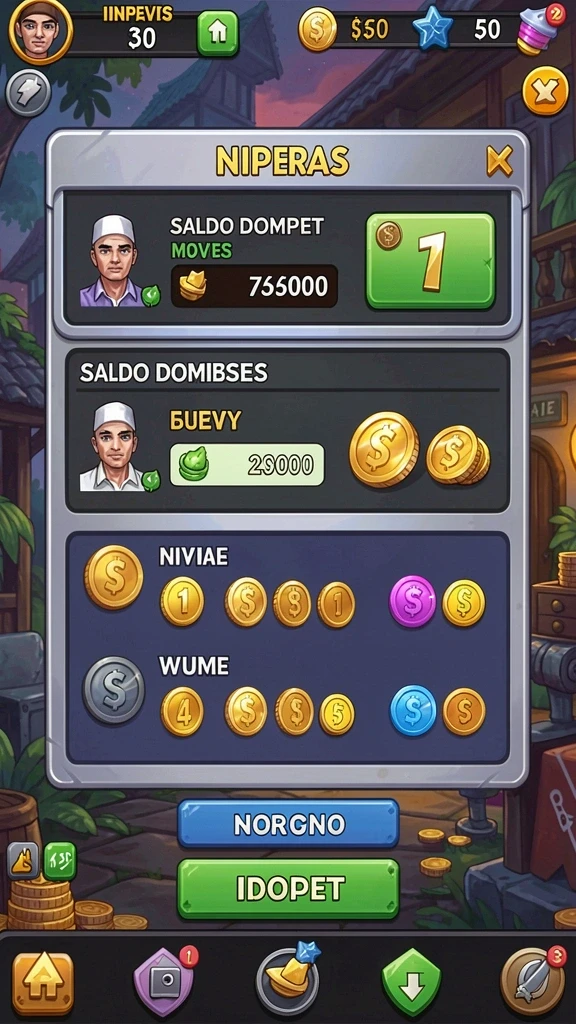Tap the gold coin balance showing $50
Viewport: 576px width, 1024px height.
(345, 29)
